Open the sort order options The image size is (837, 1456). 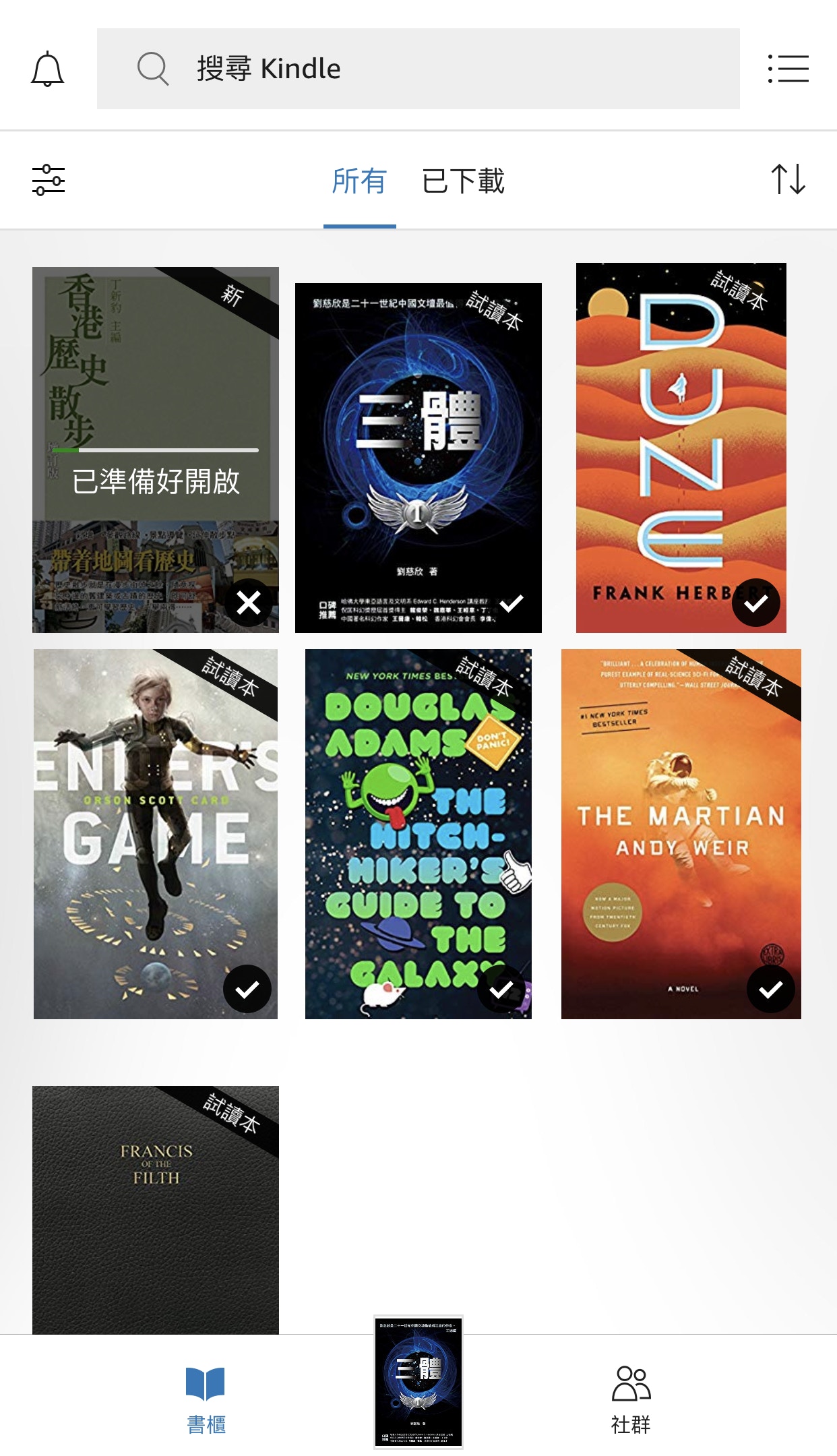pos(788,179)
